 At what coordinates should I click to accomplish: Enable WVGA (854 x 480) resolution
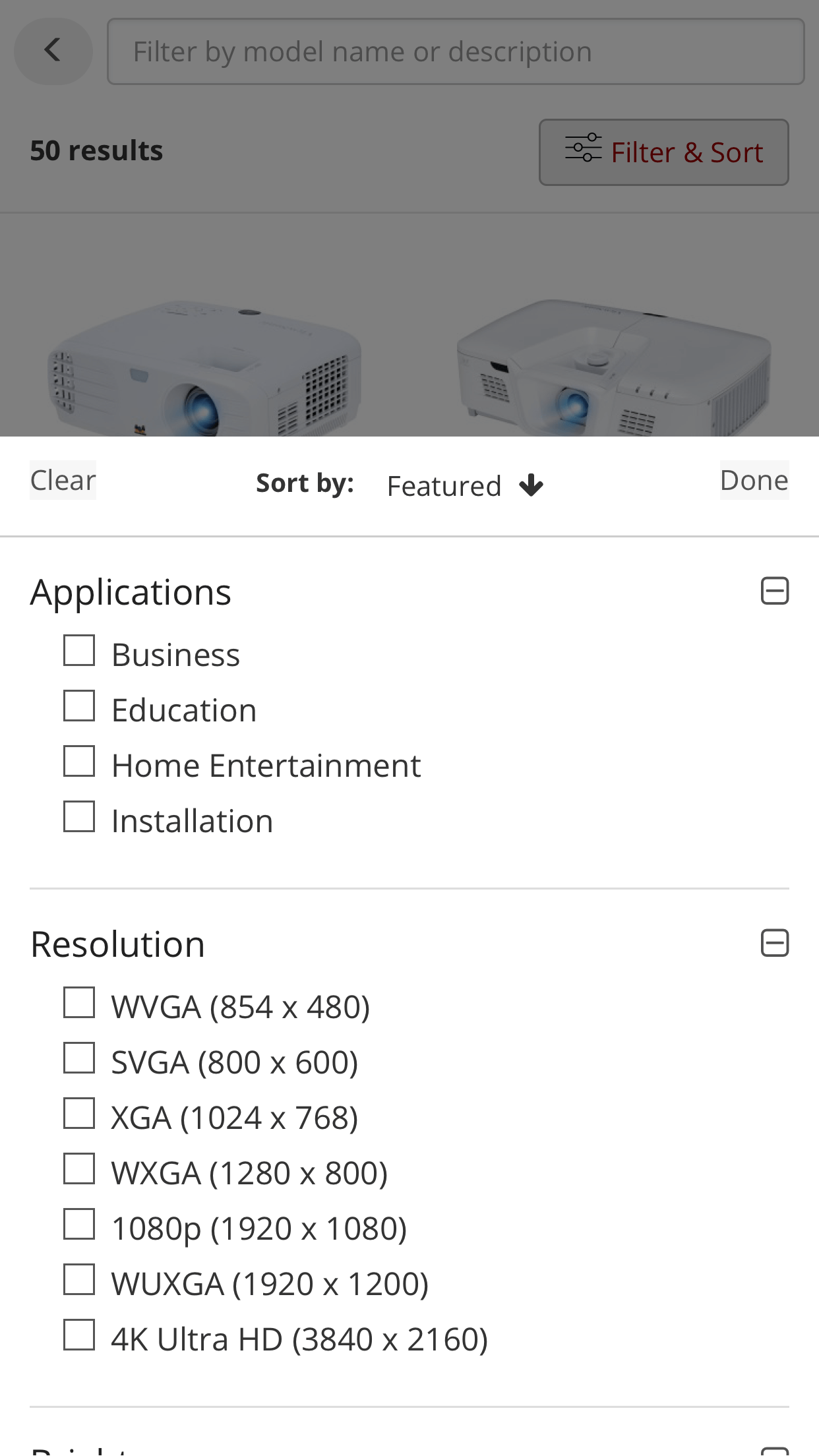point(78,1003)
